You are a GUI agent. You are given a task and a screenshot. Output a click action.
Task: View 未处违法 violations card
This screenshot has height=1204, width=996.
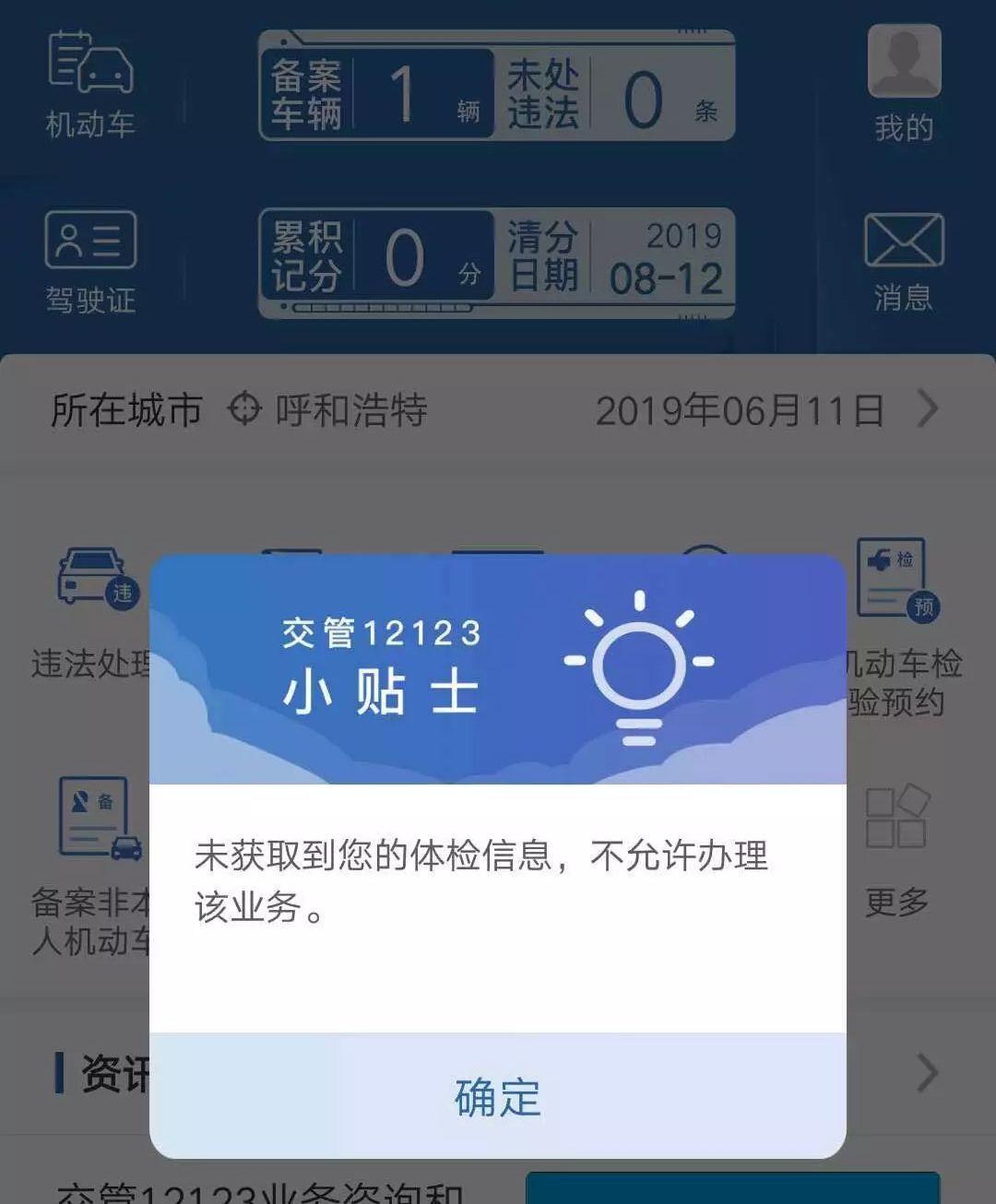pos(614,94)
